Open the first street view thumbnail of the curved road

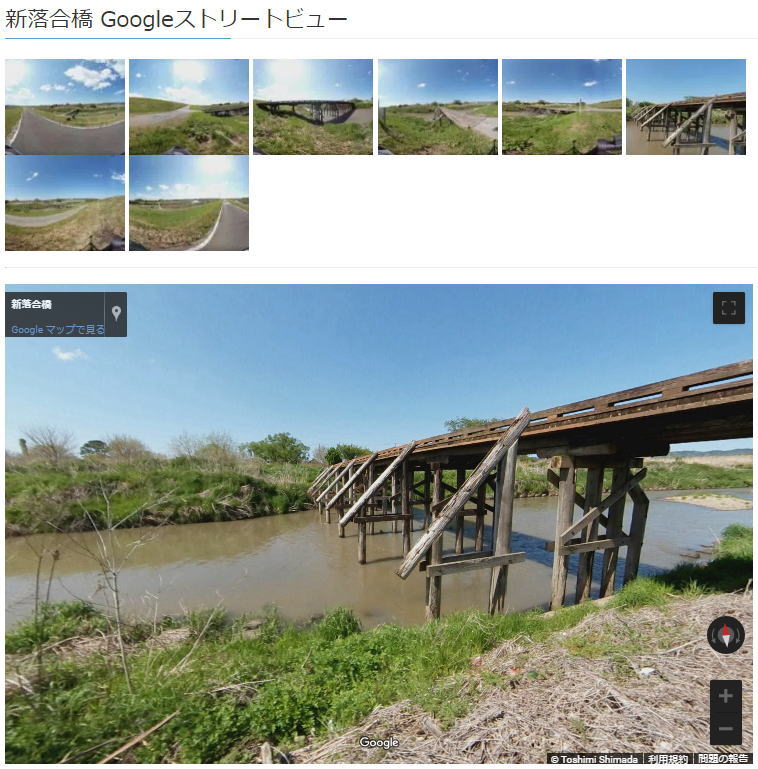click(x=65, y=106)
